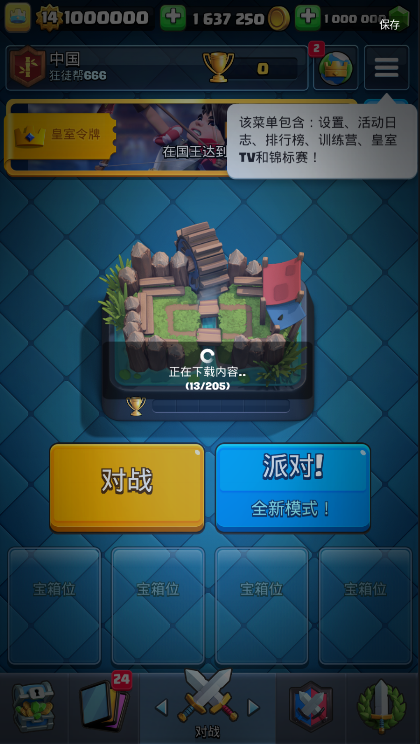Tap the arena with the water wheel
The image size is (420, 744).
pyautogui.click(x=207, y=313)
